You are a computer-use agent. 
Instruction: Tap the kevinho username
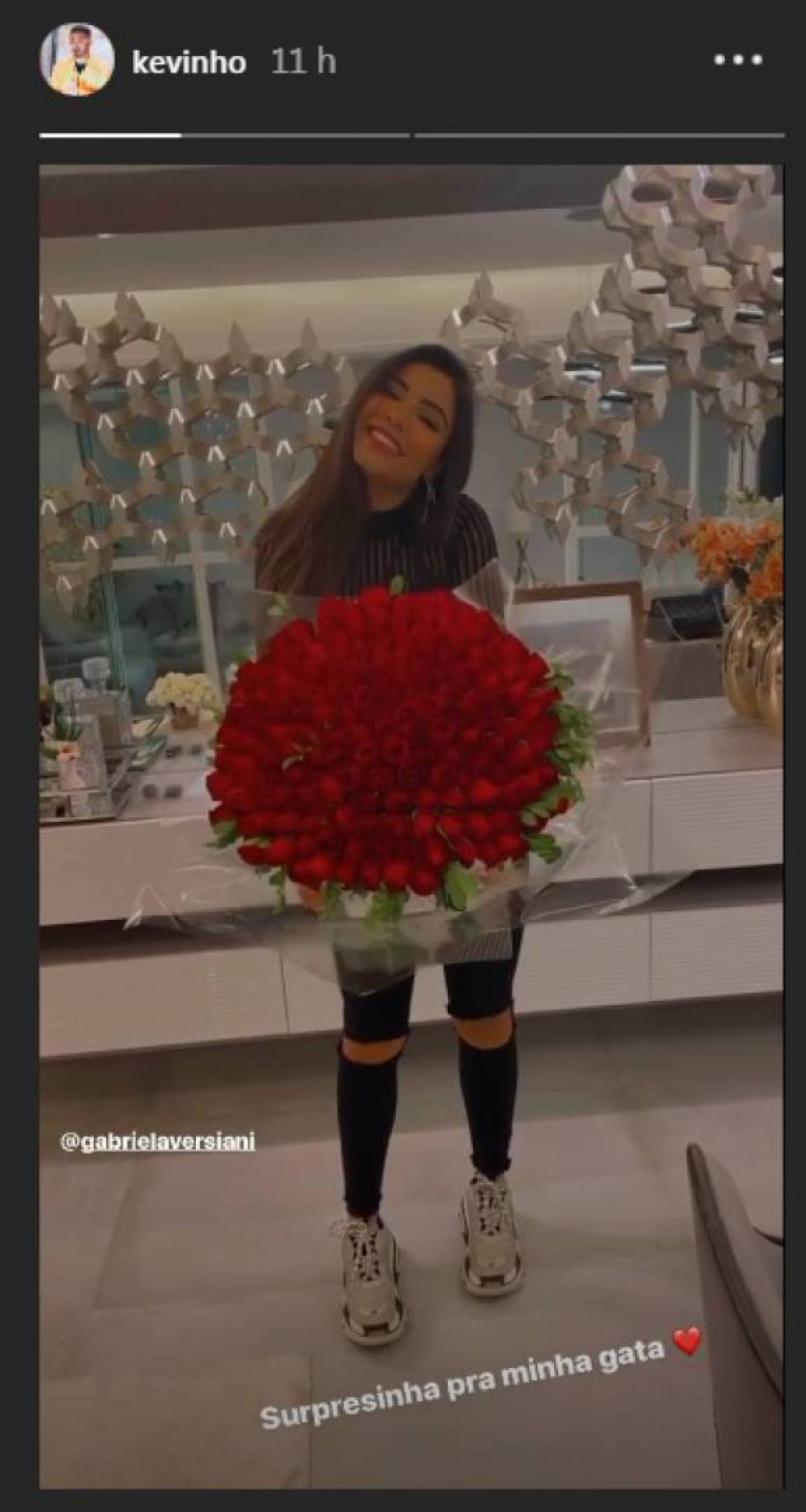(x=189, y=62)
